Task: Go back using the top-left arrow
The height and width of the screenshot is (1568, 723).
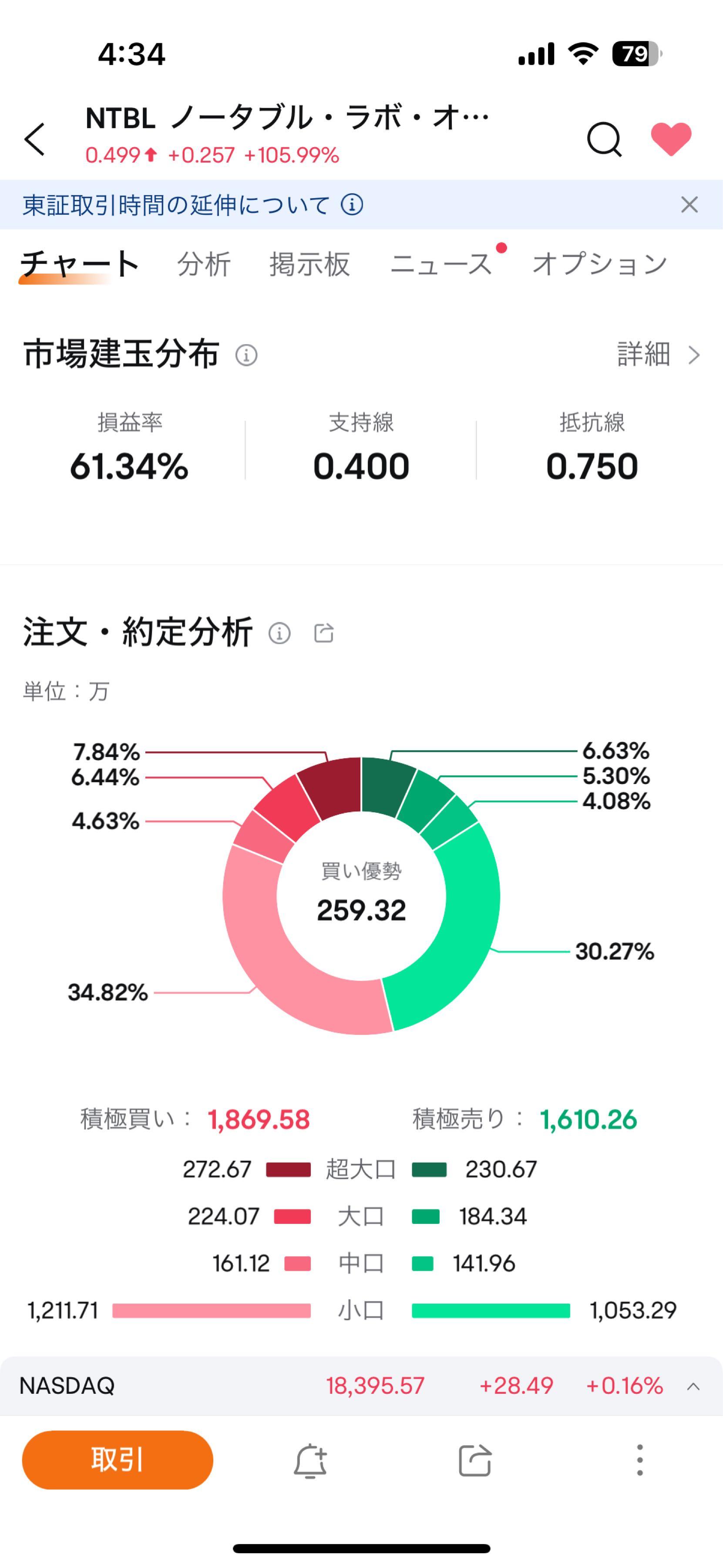Action: [35, 139]
